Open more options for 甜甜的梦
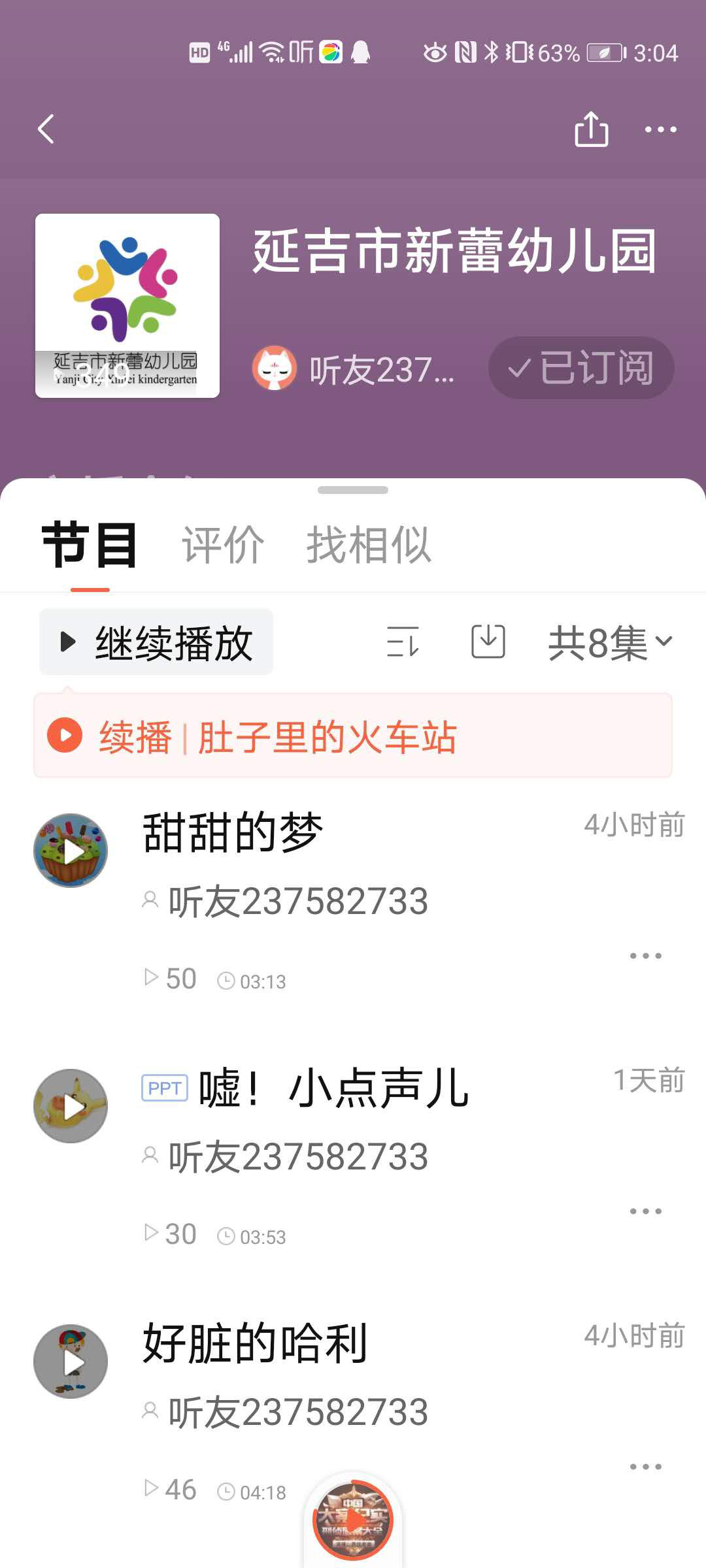Viewport: 706px width, 1568px height. [x=645, y=956]
